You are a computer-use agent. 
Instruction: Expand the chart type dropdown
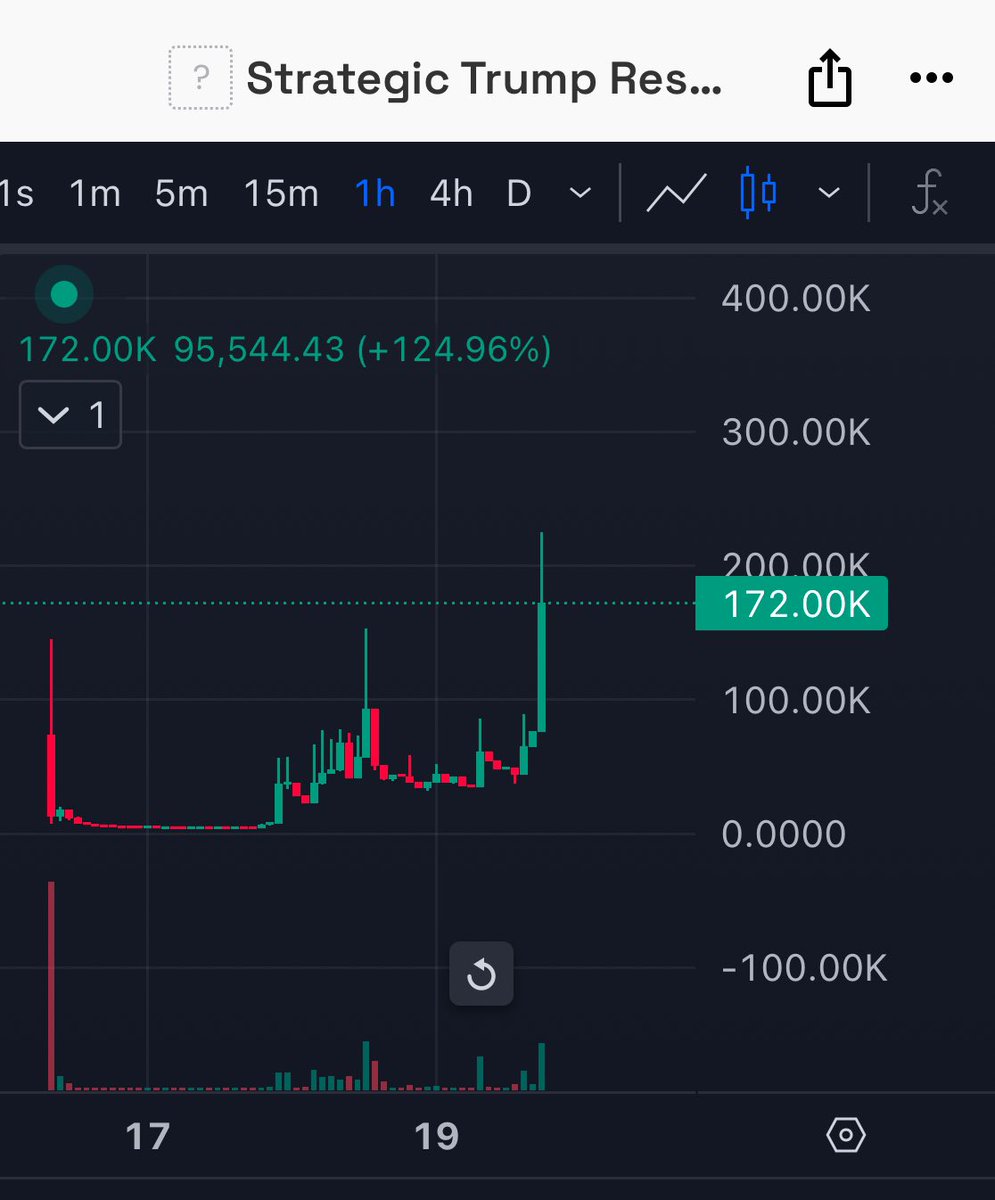828,192
